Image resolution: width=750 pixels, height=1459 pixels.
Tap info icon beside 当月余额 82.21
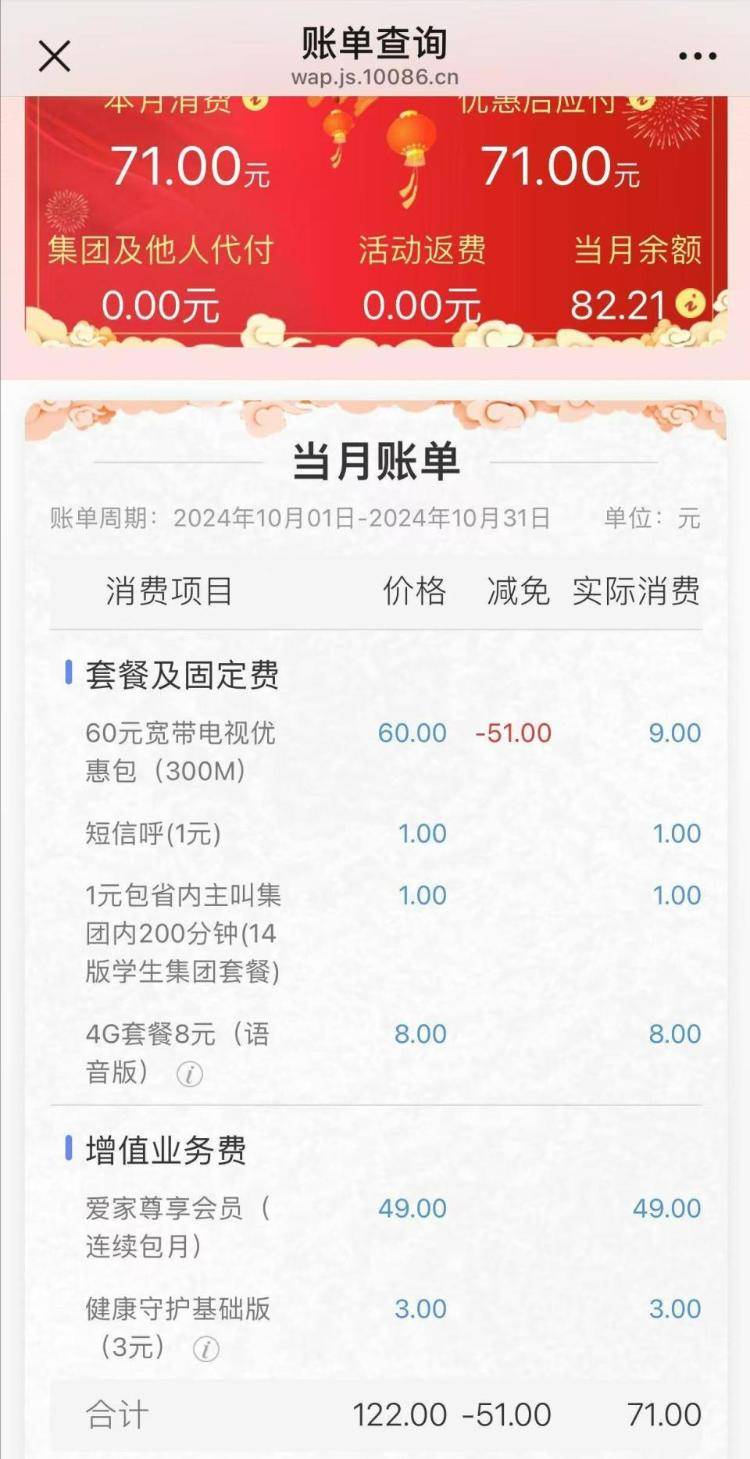(x=689, y=302)
